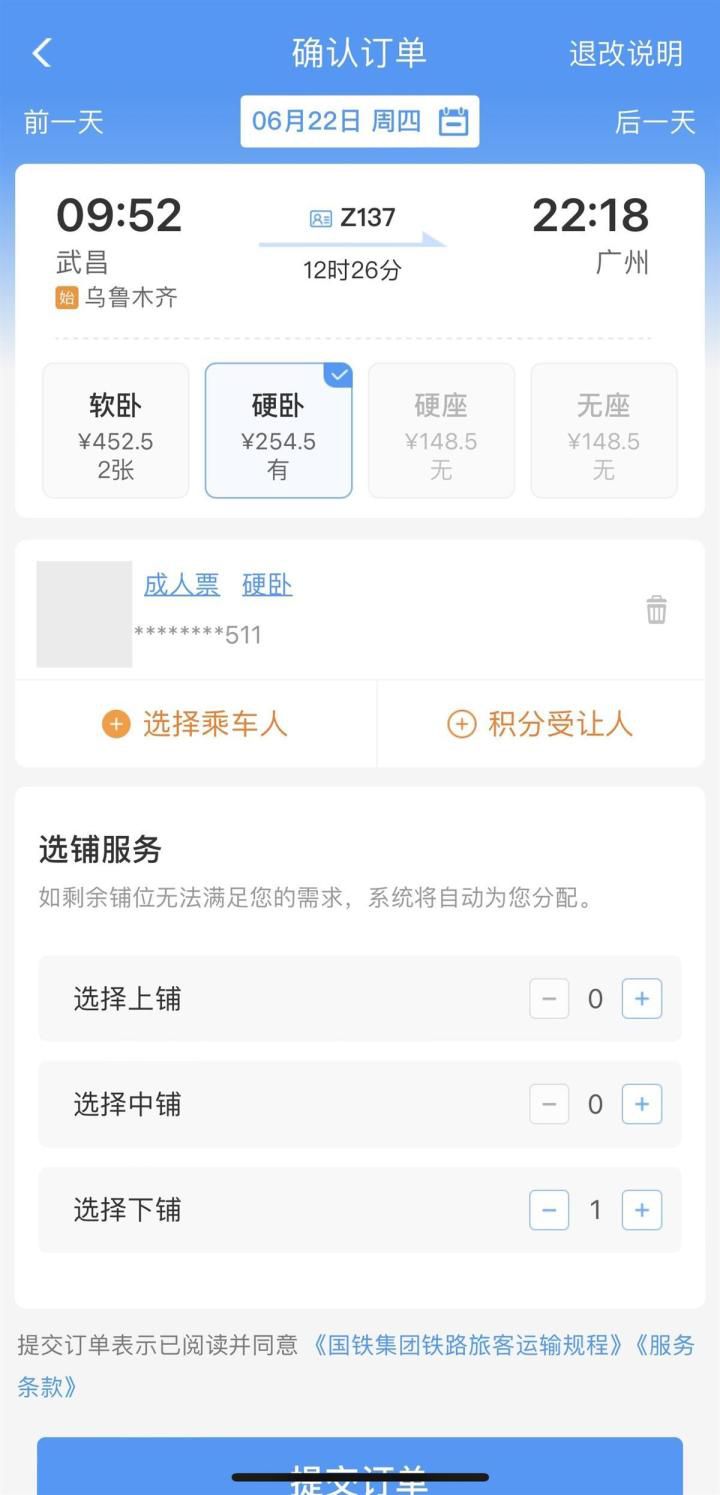This screenshot has width=720, height=1495.
Task: Open Z137 train stop details
Action: pyautogui.click(x=353, y=218)
